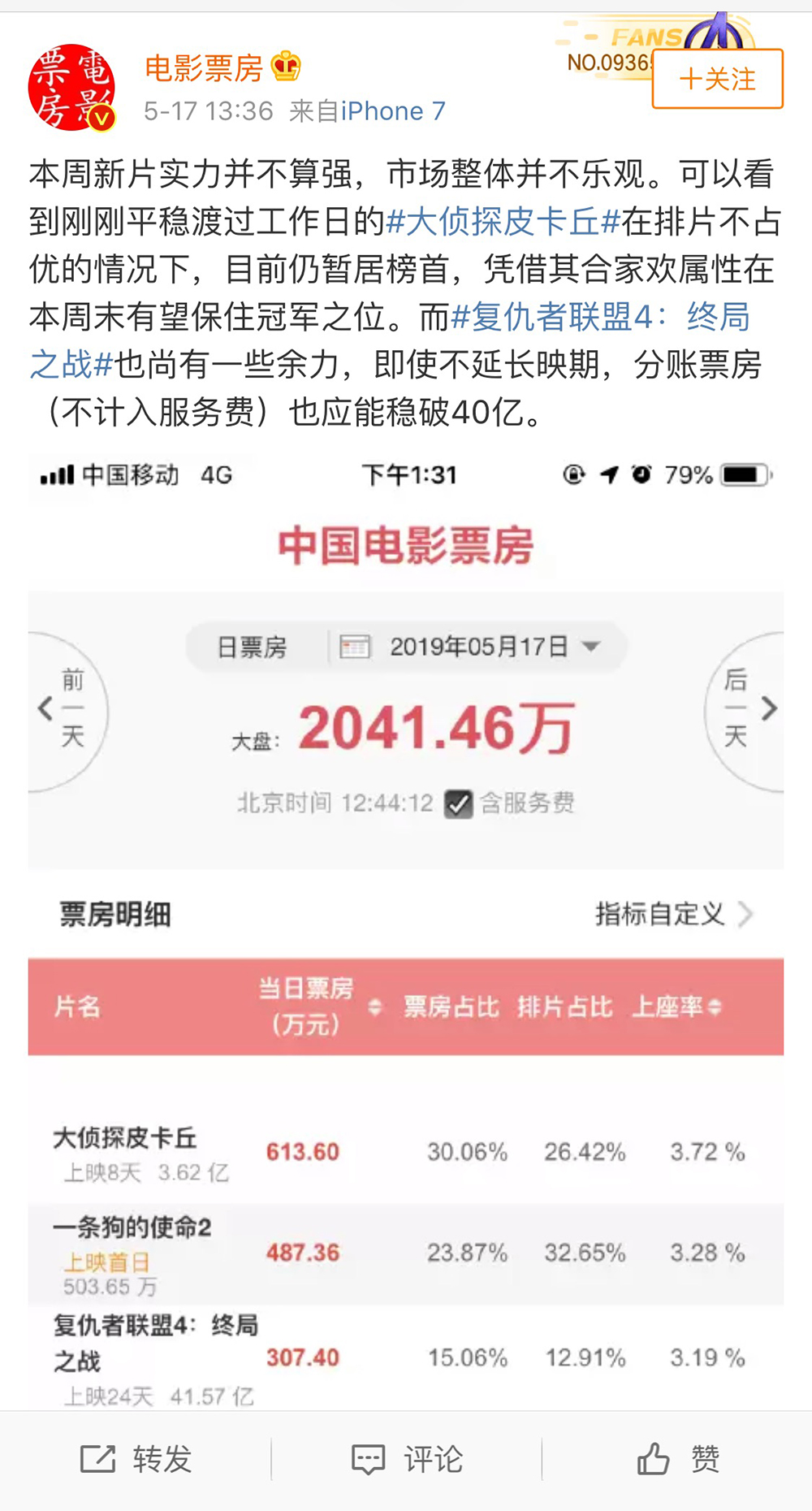Image resolution: width=812 pixels, height=1511 pixels.
Task: Open comments with 评论
Action: 407,1459
